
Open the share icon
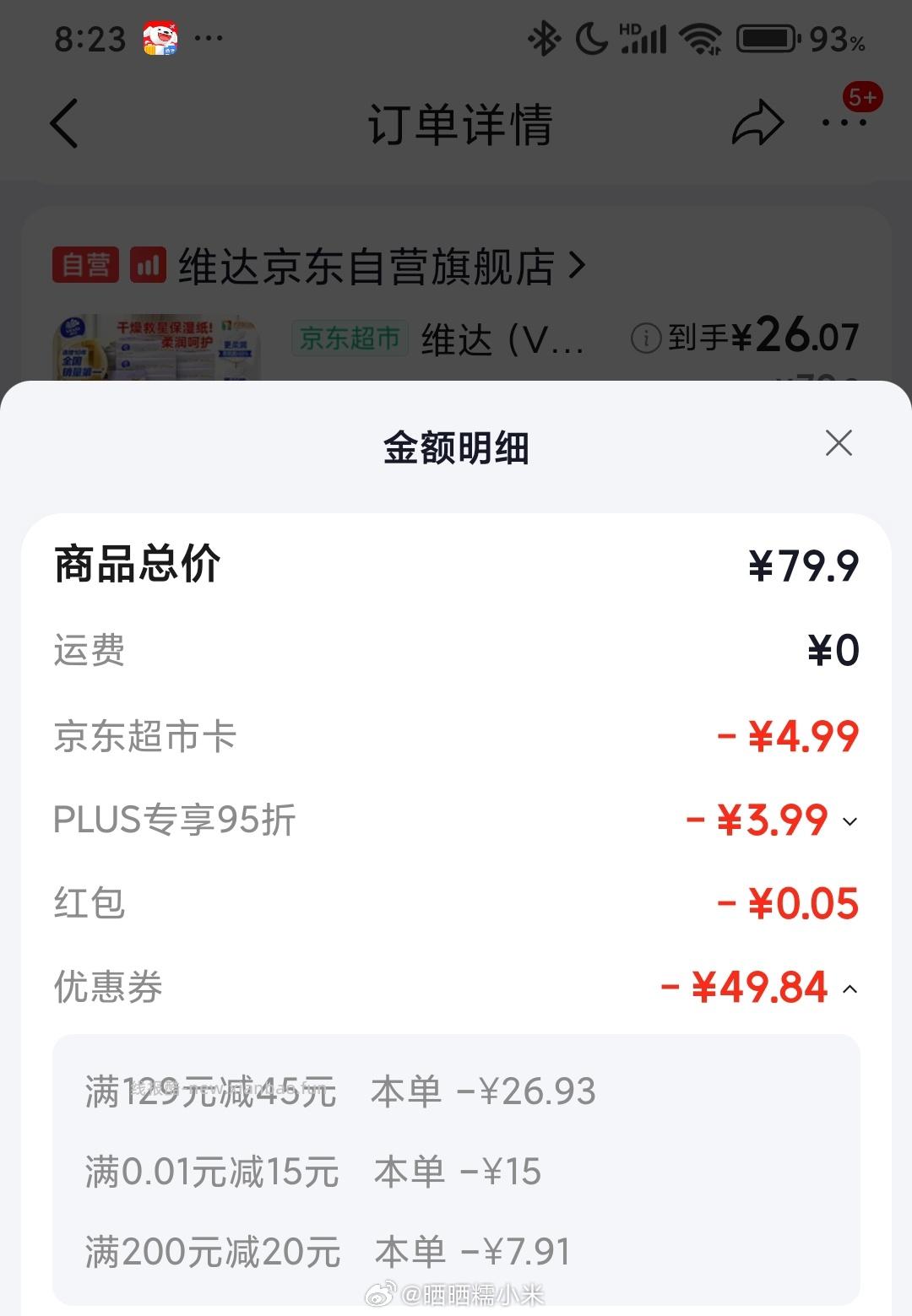[x=756, y=122]
